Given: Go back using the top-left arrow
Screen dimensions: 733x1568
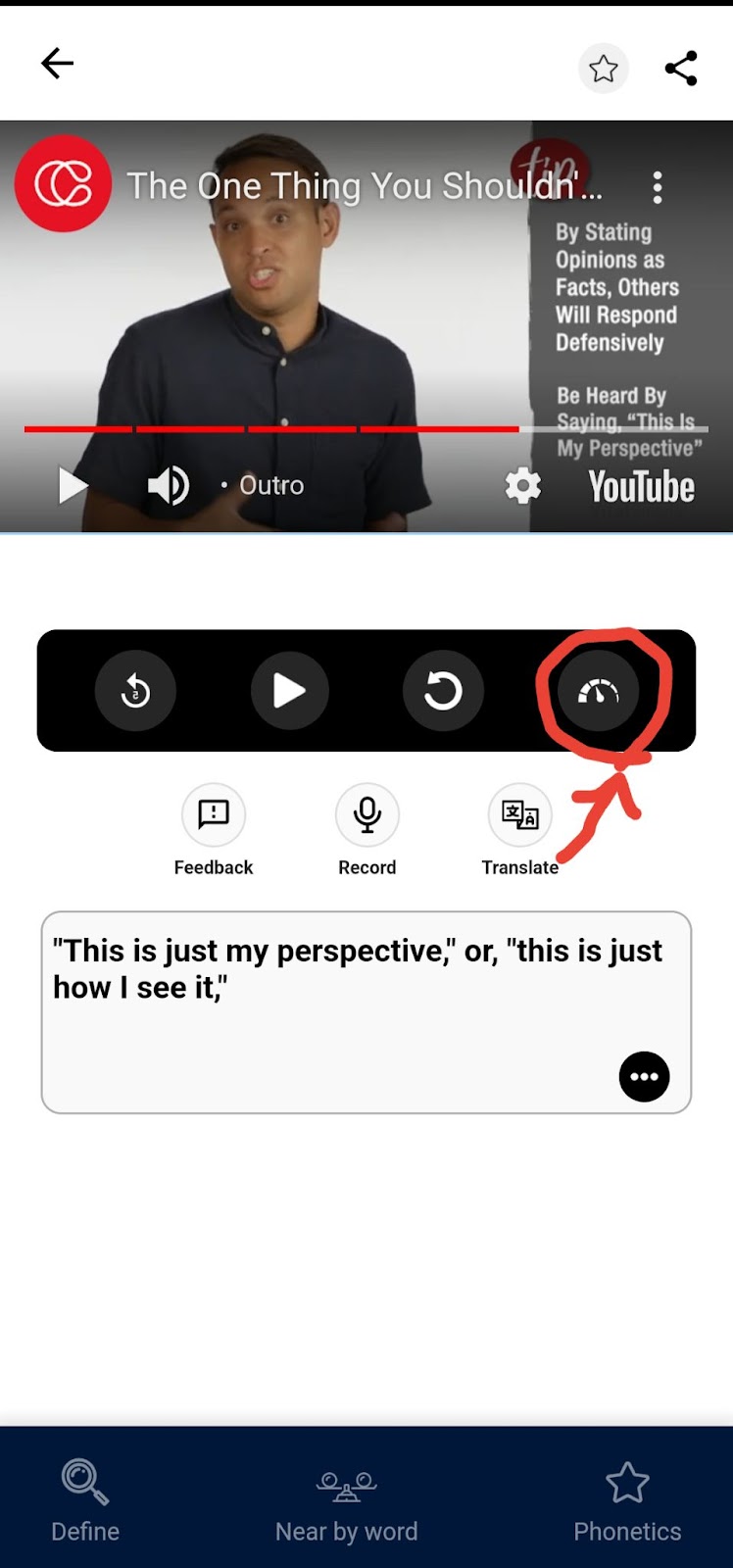Looking at the screenshot, I should (57, 64).
